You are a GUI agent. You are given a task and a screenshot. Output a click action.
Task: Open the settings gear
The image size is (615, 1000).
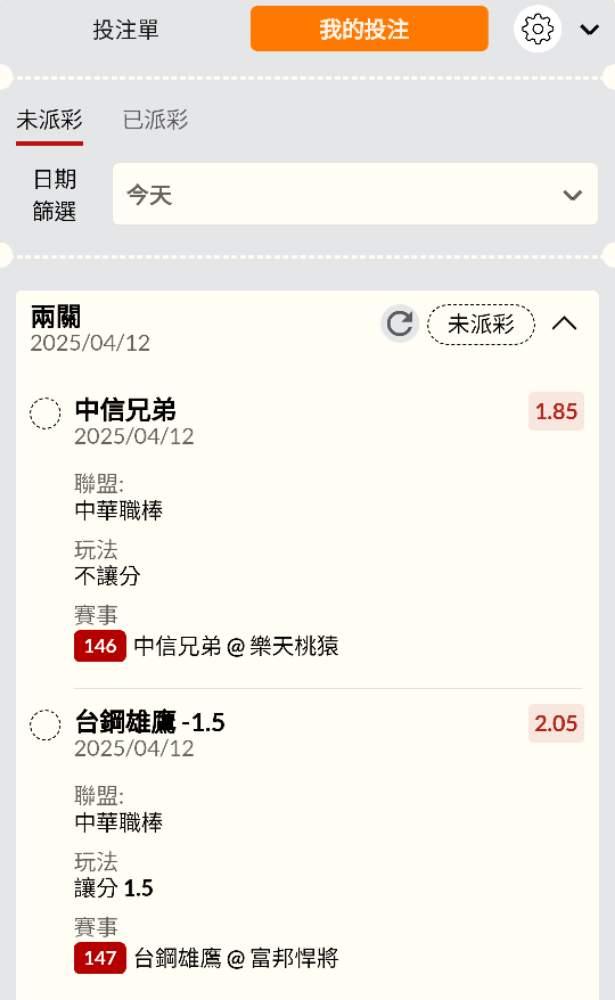point(537,30)
